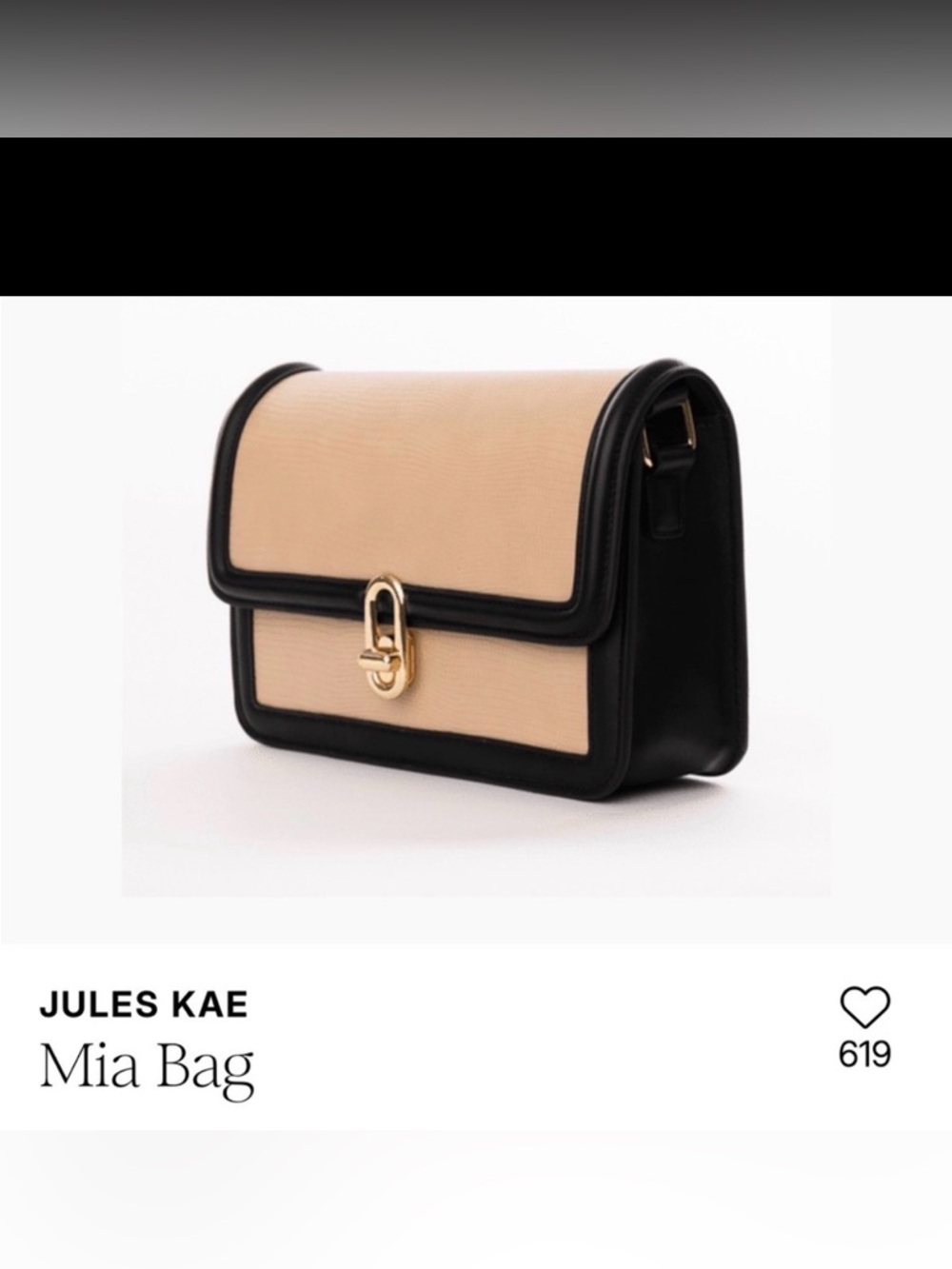Click the Mia Bag product title
Screen dimensions: 952x1269
click(146, 1060)
